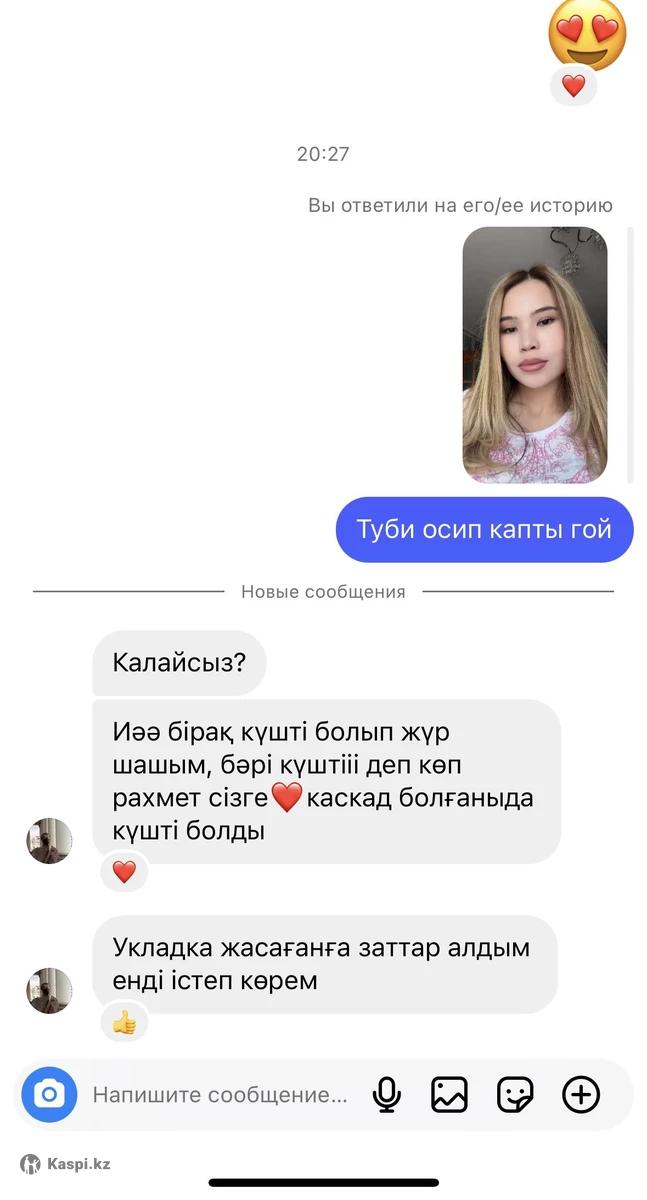
Task: Open the photo gallery picker
Action: coord(449,1095)
